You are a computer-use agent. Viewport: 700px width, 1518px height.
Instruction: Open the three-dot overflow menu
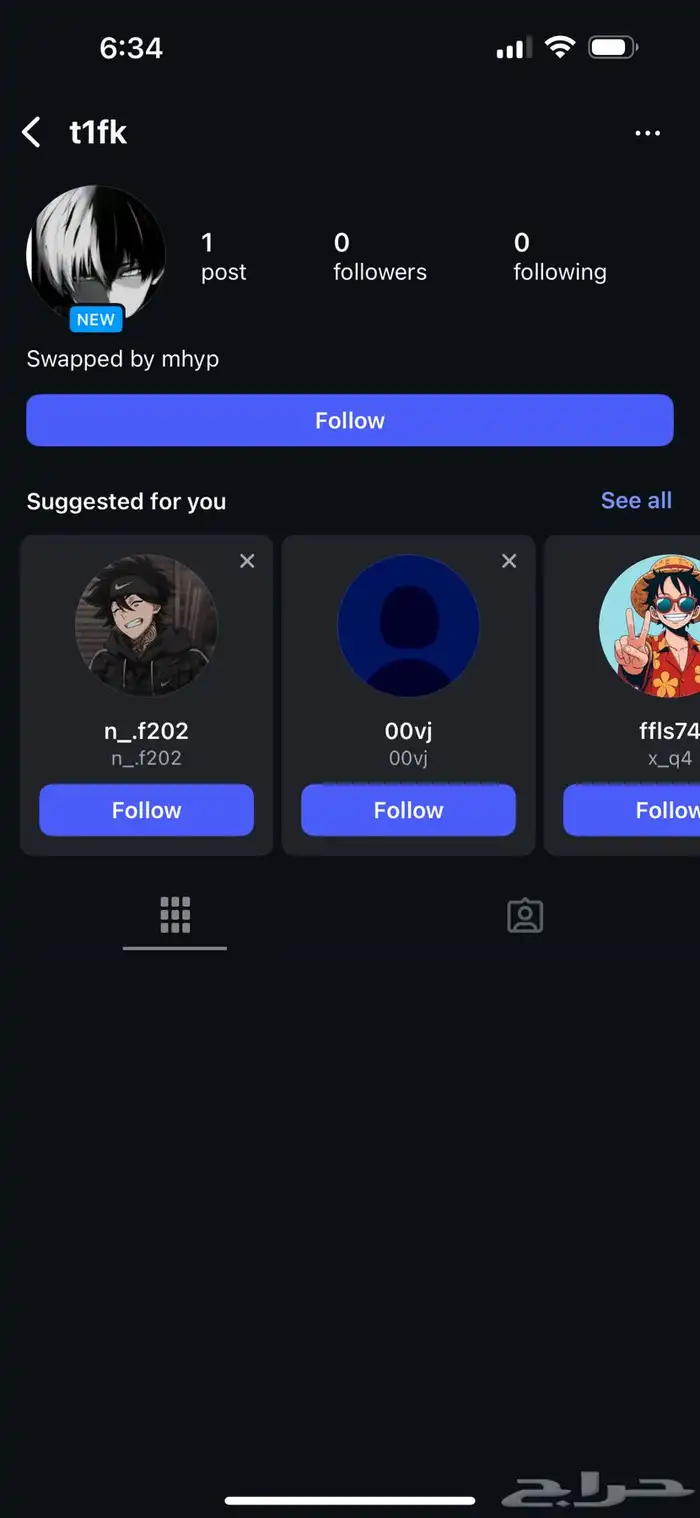coord(648,133)
